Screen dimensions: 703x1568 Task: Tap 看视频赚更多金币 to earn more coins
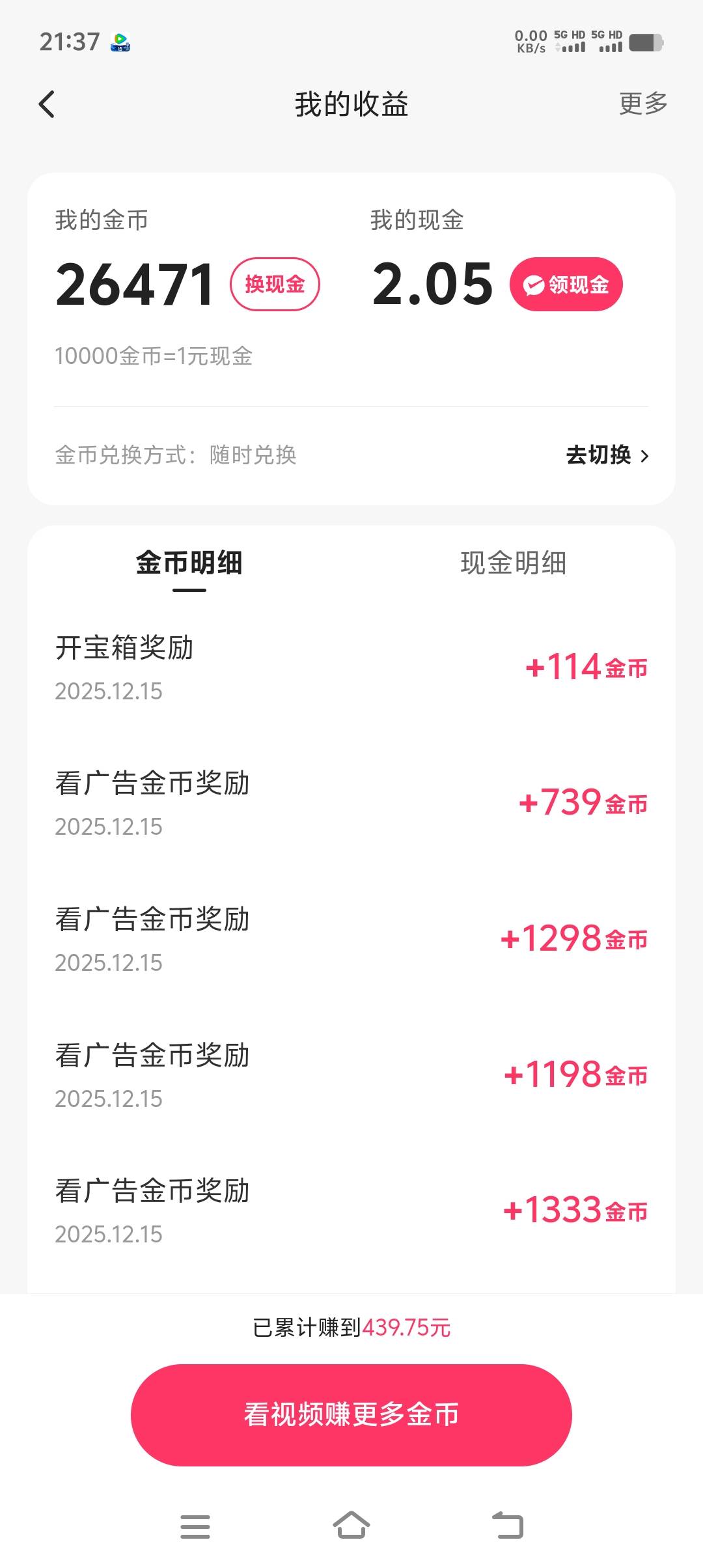pos(351,1415)
